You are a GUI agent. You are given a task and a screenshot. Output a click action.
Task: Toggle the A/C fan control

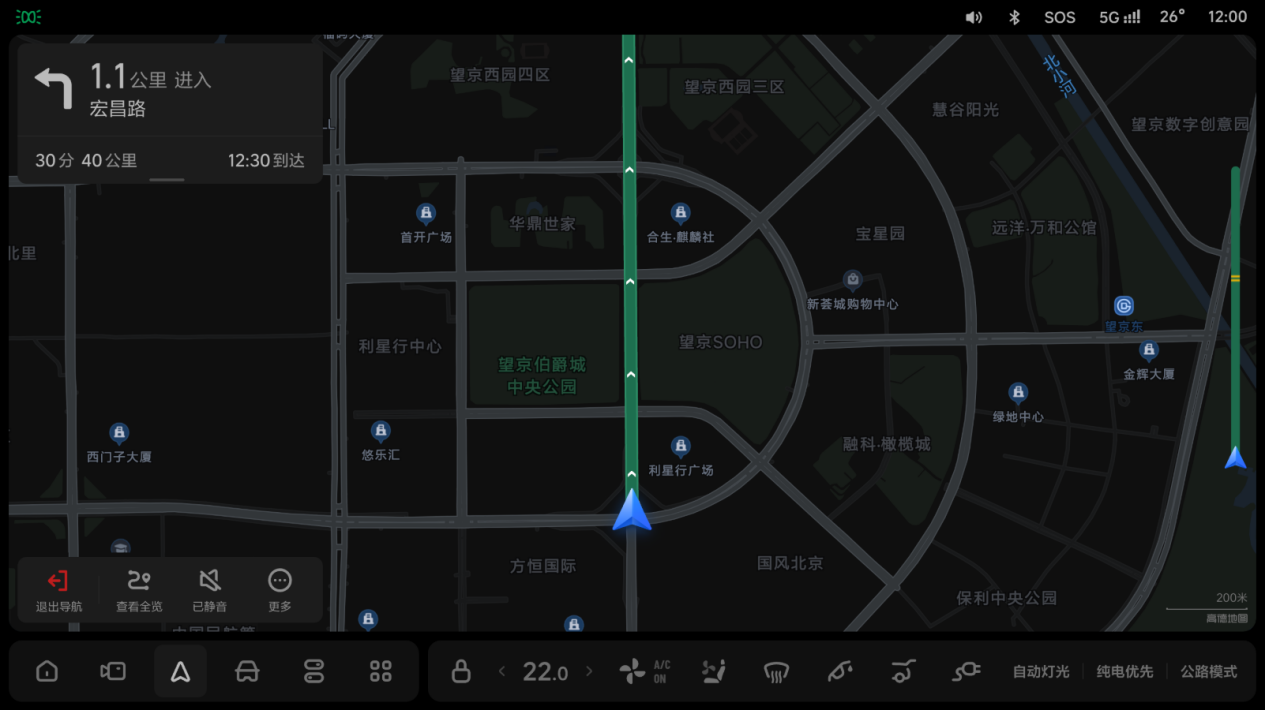642,671
